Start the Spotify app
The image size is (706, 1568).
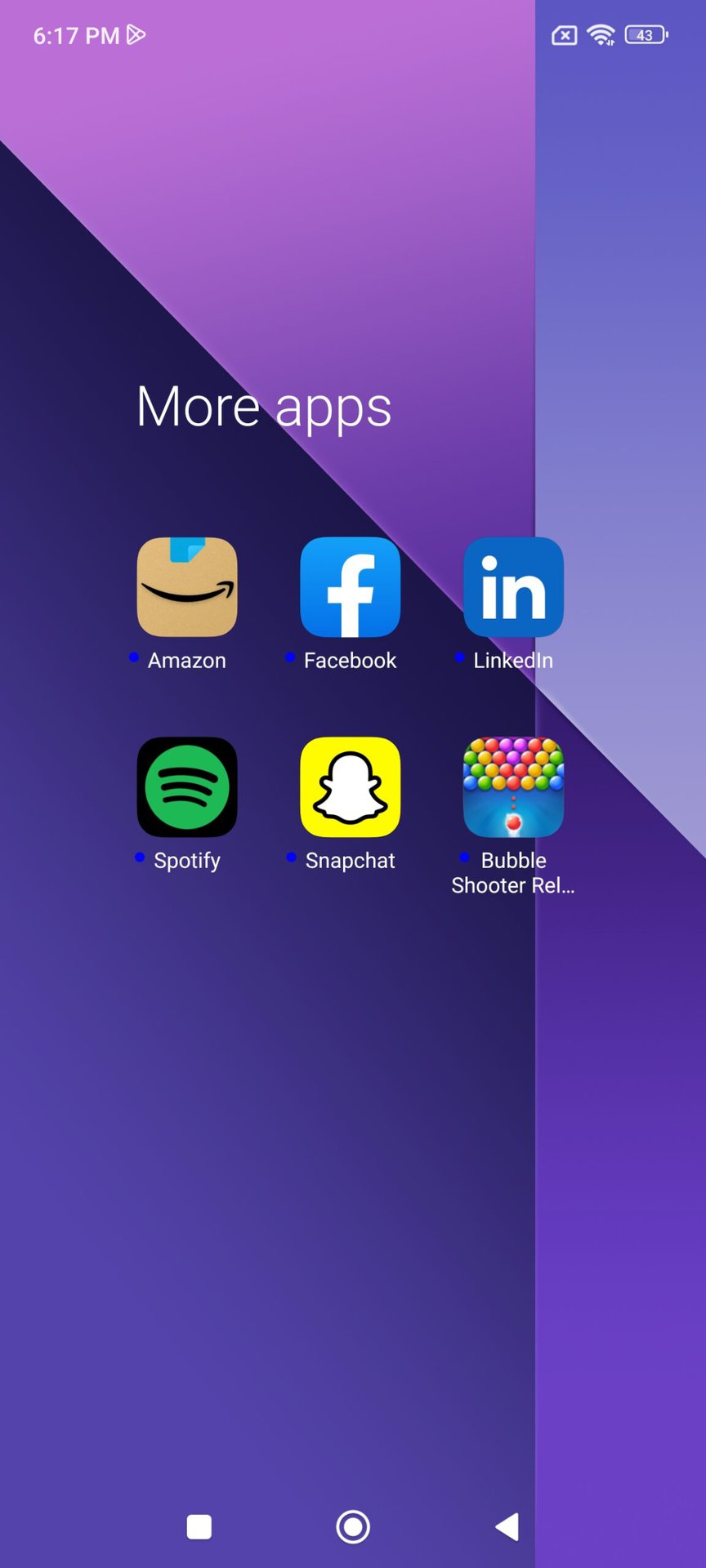coord(187,787)
